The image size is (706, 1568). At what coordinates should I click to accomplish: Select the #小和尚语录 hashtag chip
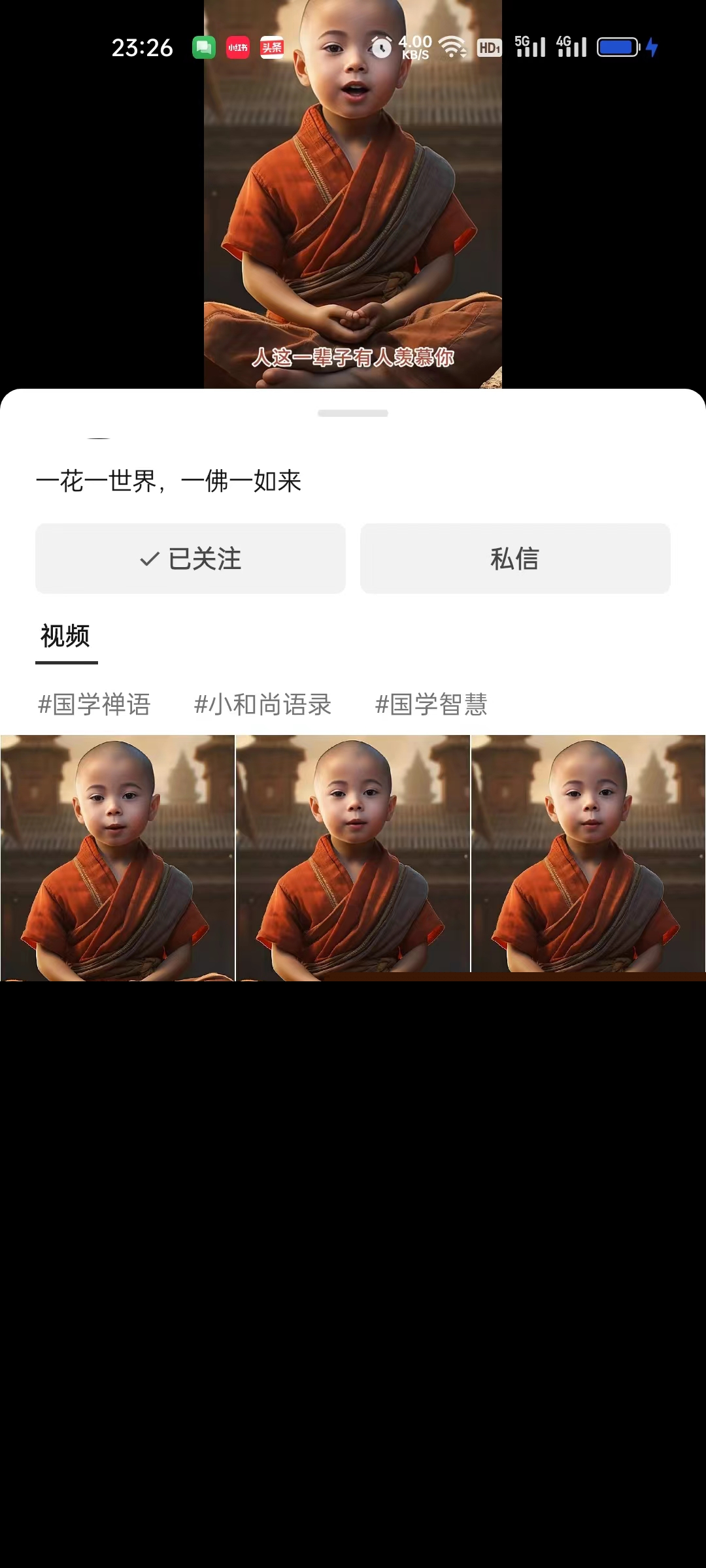tap(263, 704)
